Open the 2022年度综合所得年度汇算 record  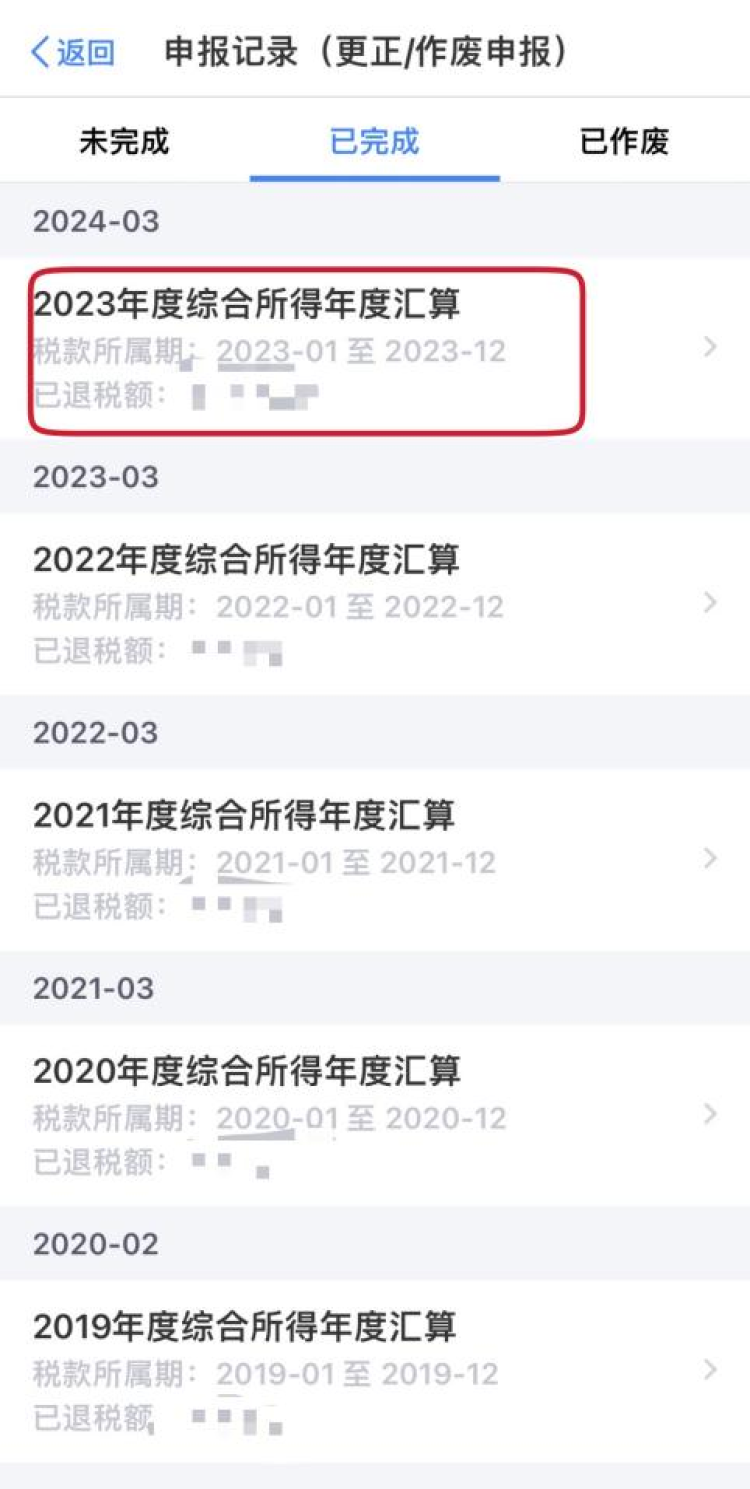click(x=374, y=603)
